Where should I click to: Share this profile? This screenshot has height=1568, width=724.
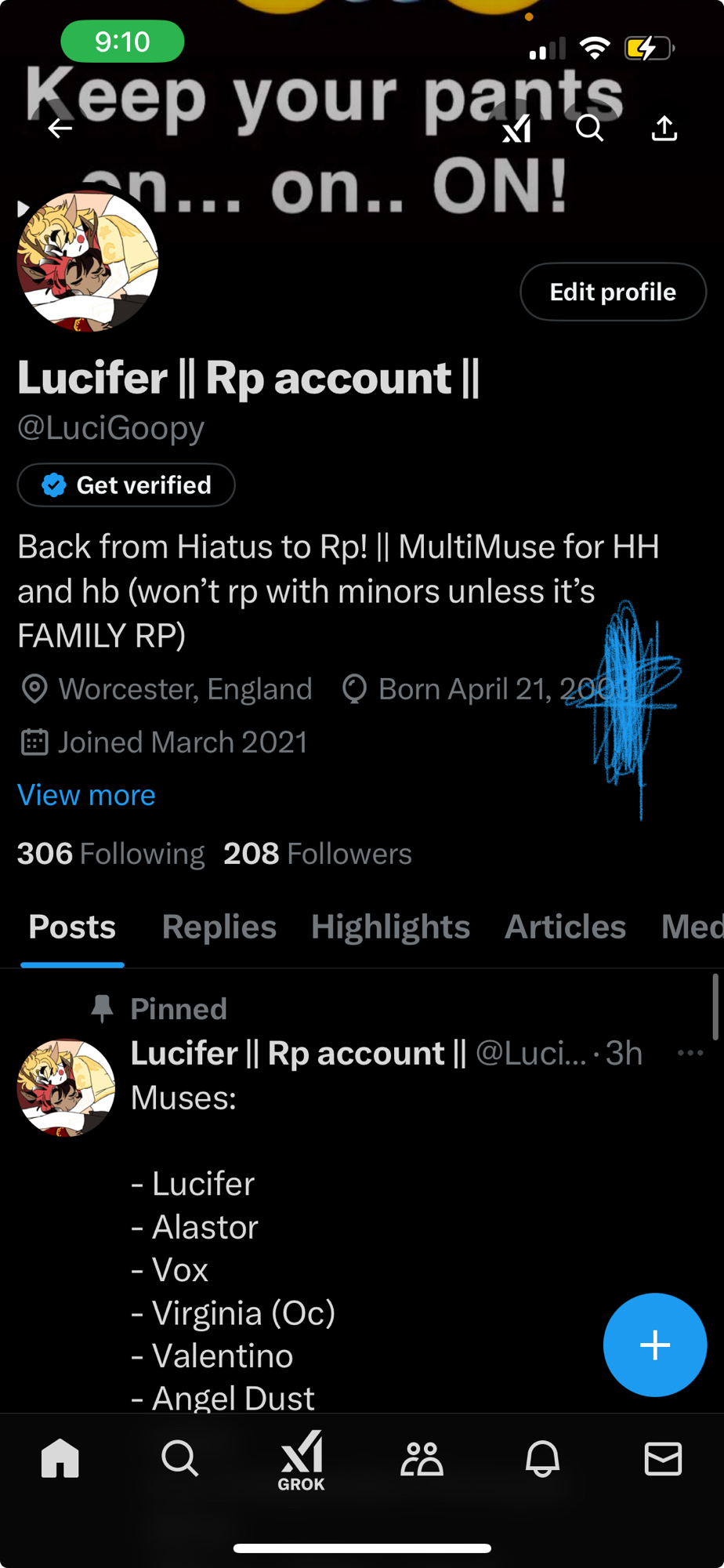point(664,129)
